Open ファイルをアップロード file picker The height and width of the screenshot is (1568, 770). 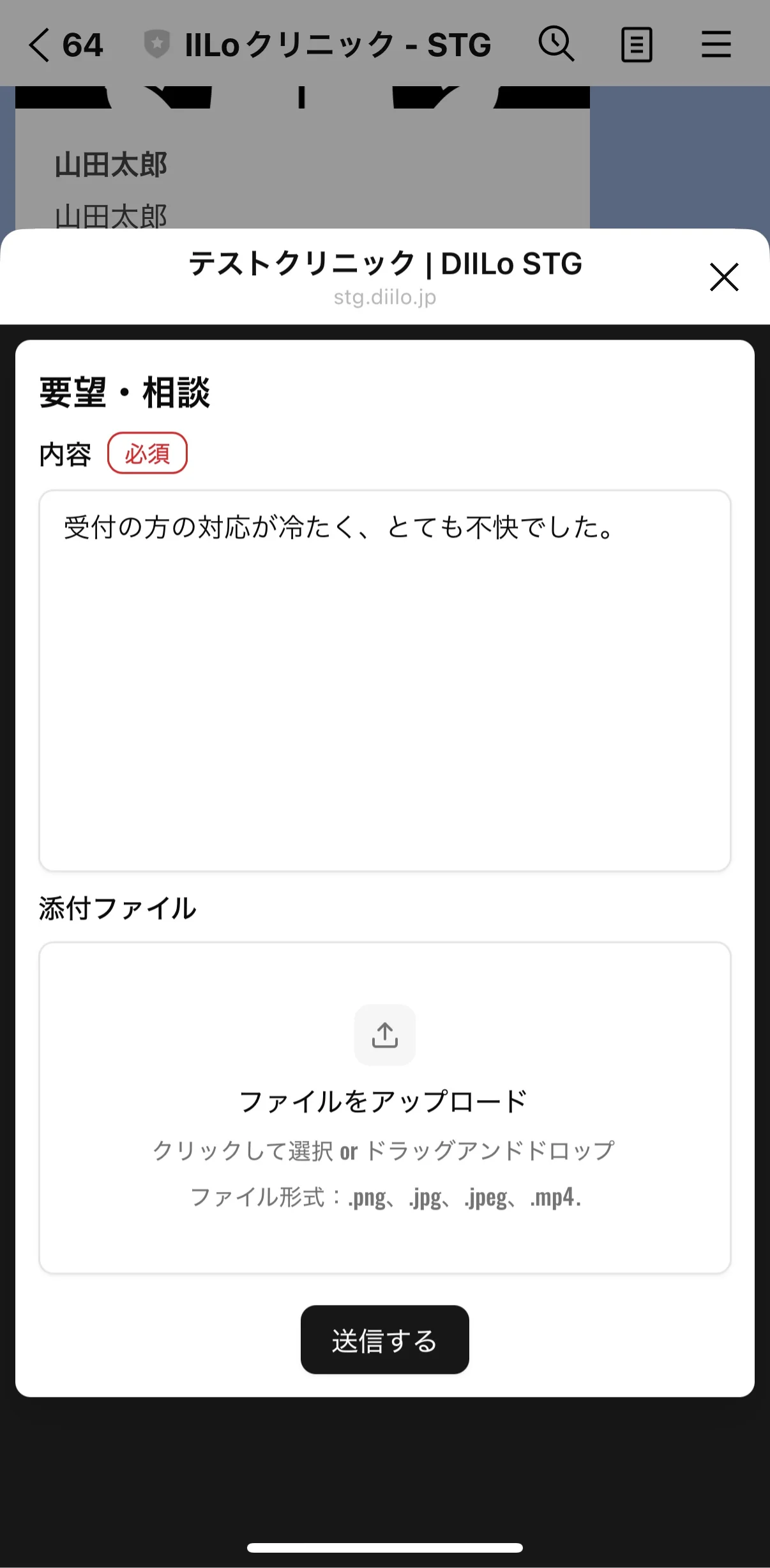coord(384,1101)
